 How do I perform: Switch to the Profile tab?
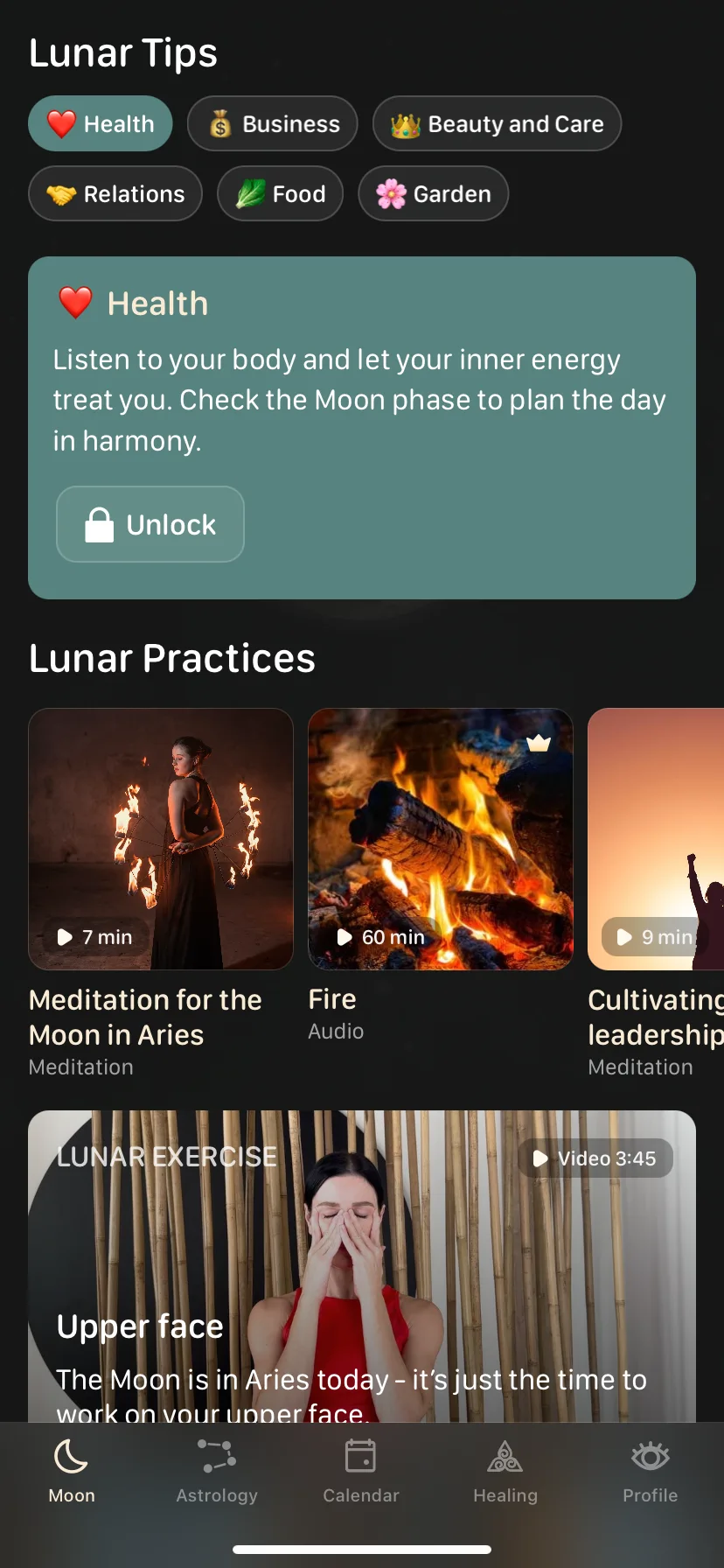pyautogui.click(x=650, y=1472)
